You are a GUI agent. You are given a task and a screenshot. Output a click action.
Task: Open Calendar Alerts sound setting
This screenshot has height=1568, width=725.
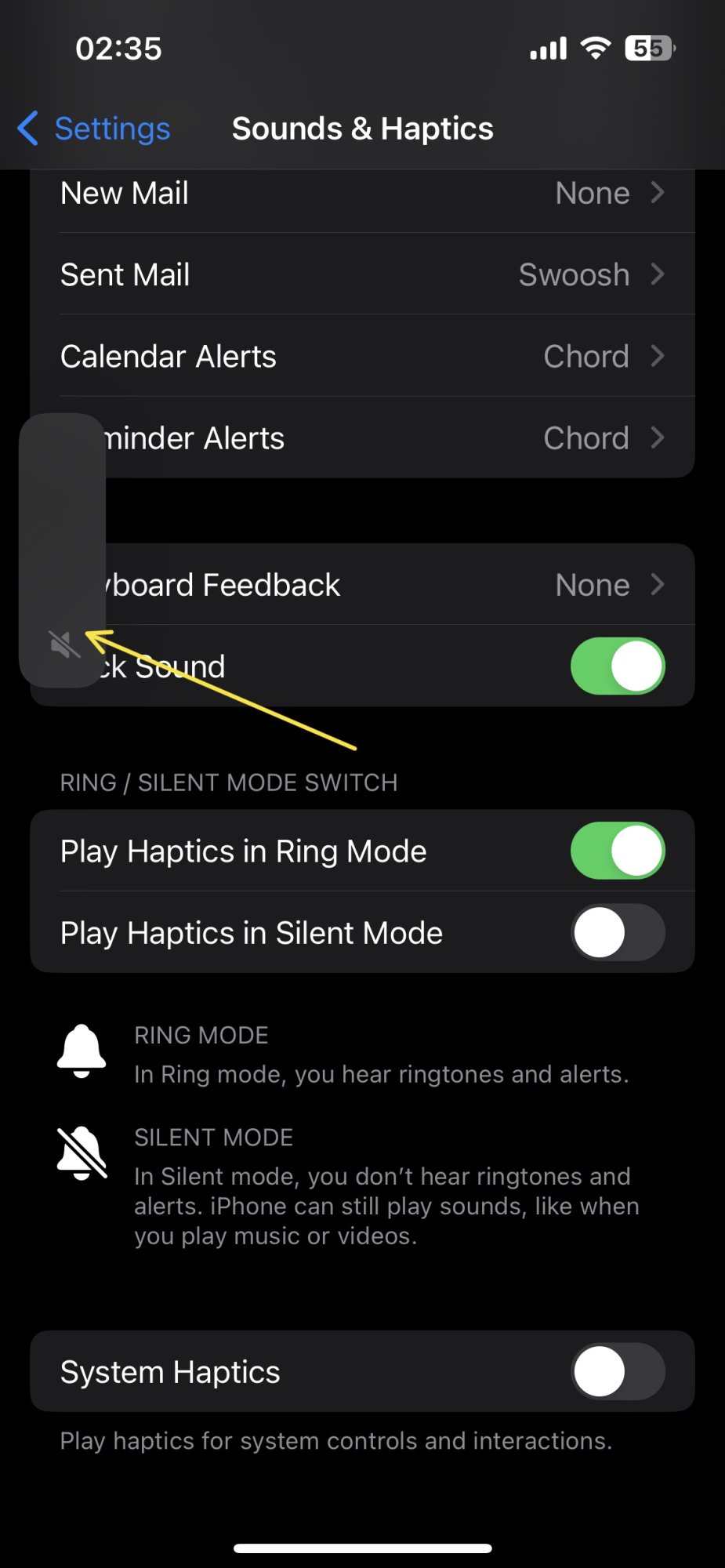[362, 356]
